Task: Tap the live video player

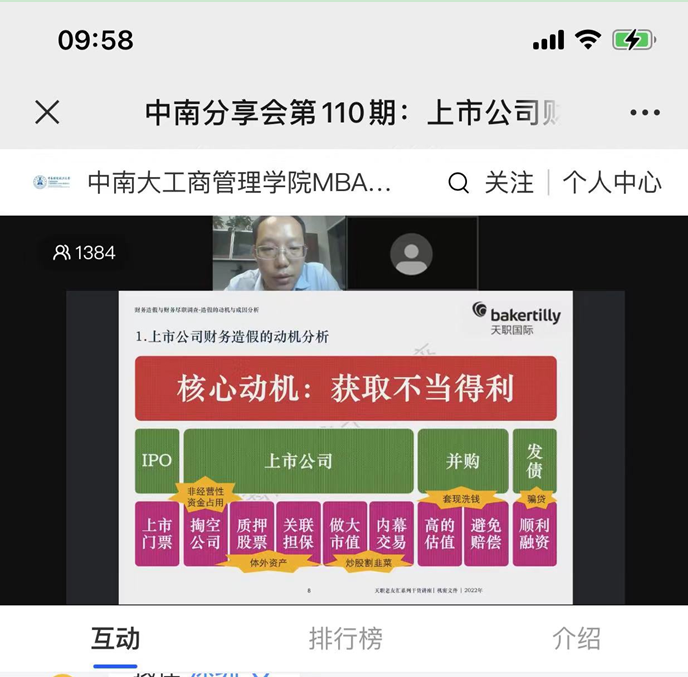Action: click(344, 420)
